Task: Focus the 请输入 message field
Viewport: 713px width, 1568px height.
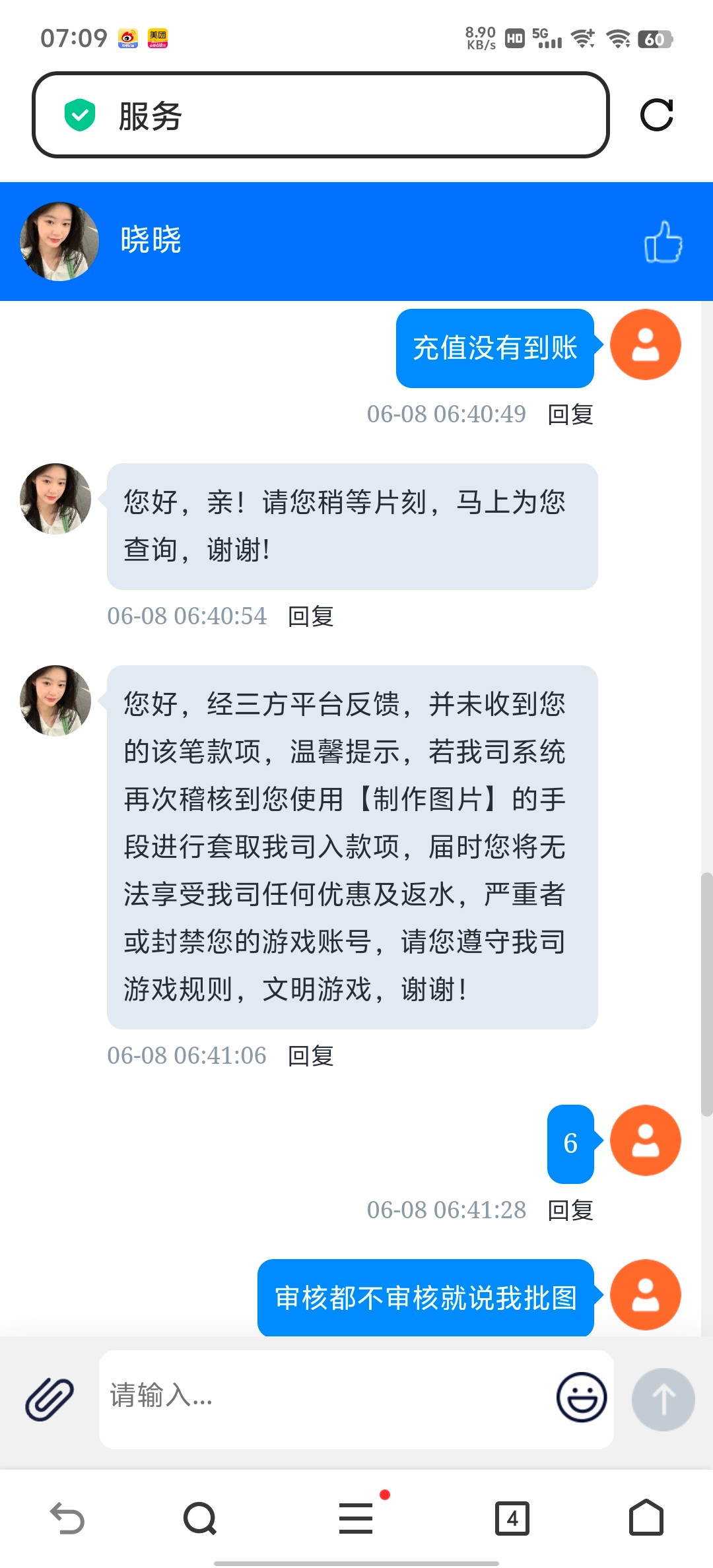Action: pyautogui.click(x=323, y=1399)
